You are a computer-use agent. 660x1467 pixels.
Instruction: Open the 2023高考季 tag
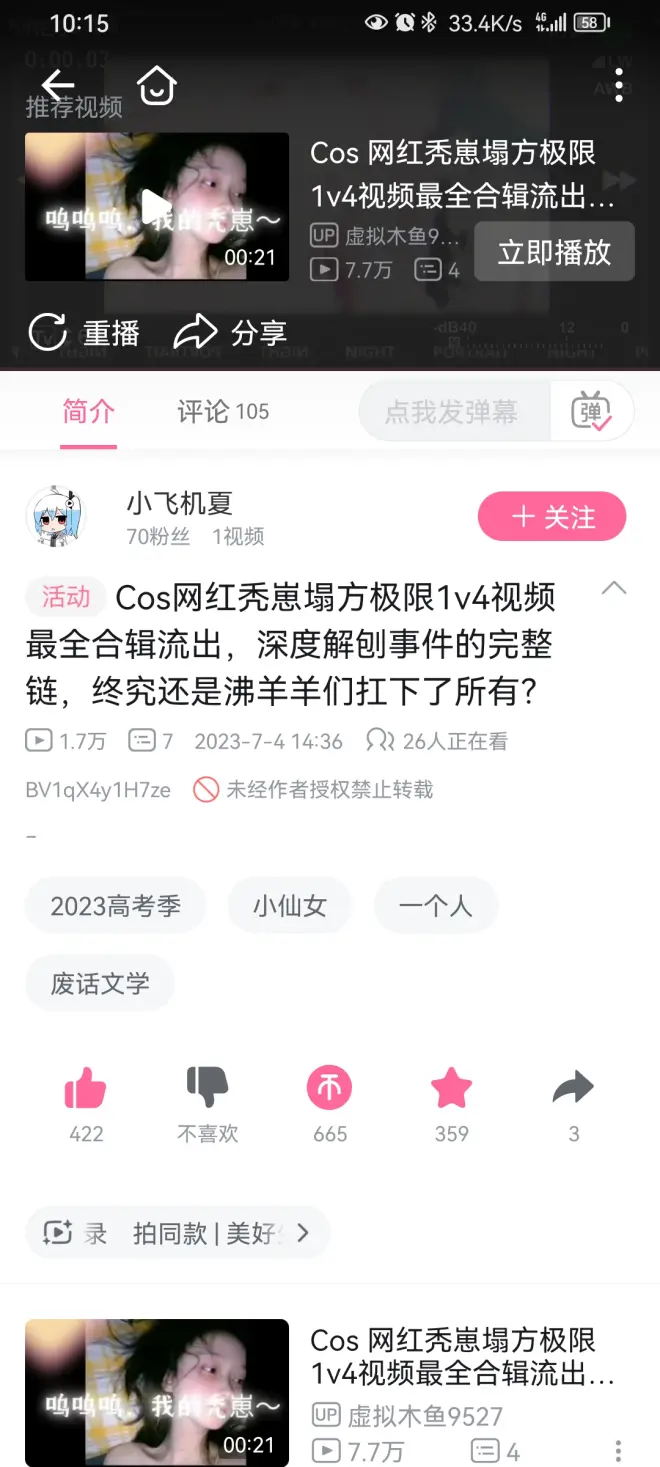pyautogui.click(x=116, y=906)
